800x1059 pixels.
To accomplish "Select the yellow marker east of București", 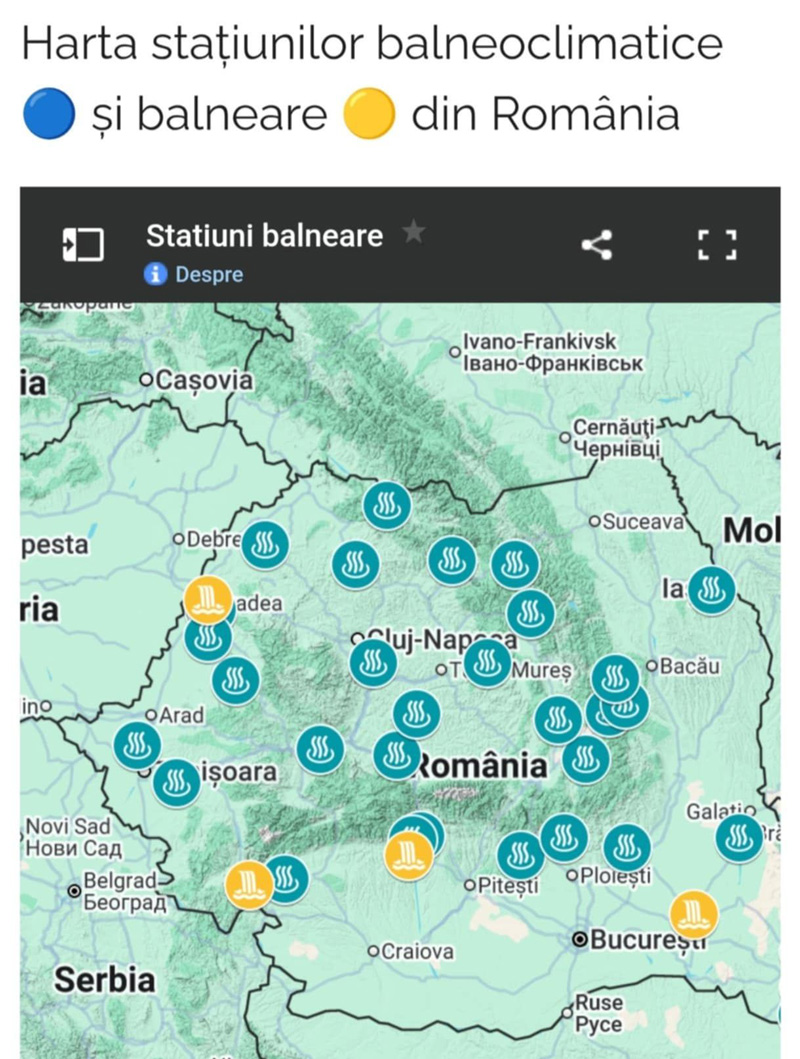I will pos(693,913).
